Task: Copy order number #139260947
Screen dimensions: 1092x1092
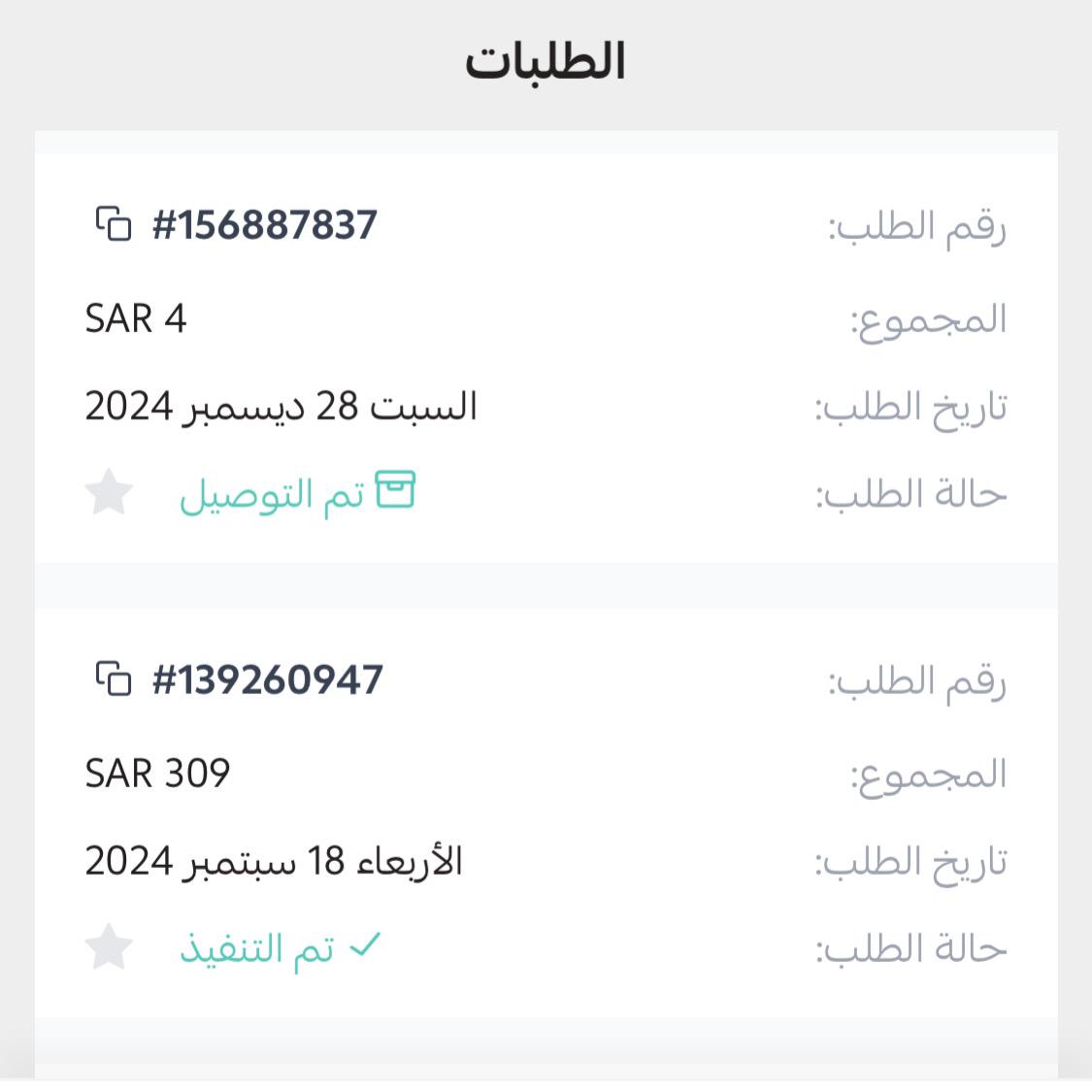Action: point(114,678)
